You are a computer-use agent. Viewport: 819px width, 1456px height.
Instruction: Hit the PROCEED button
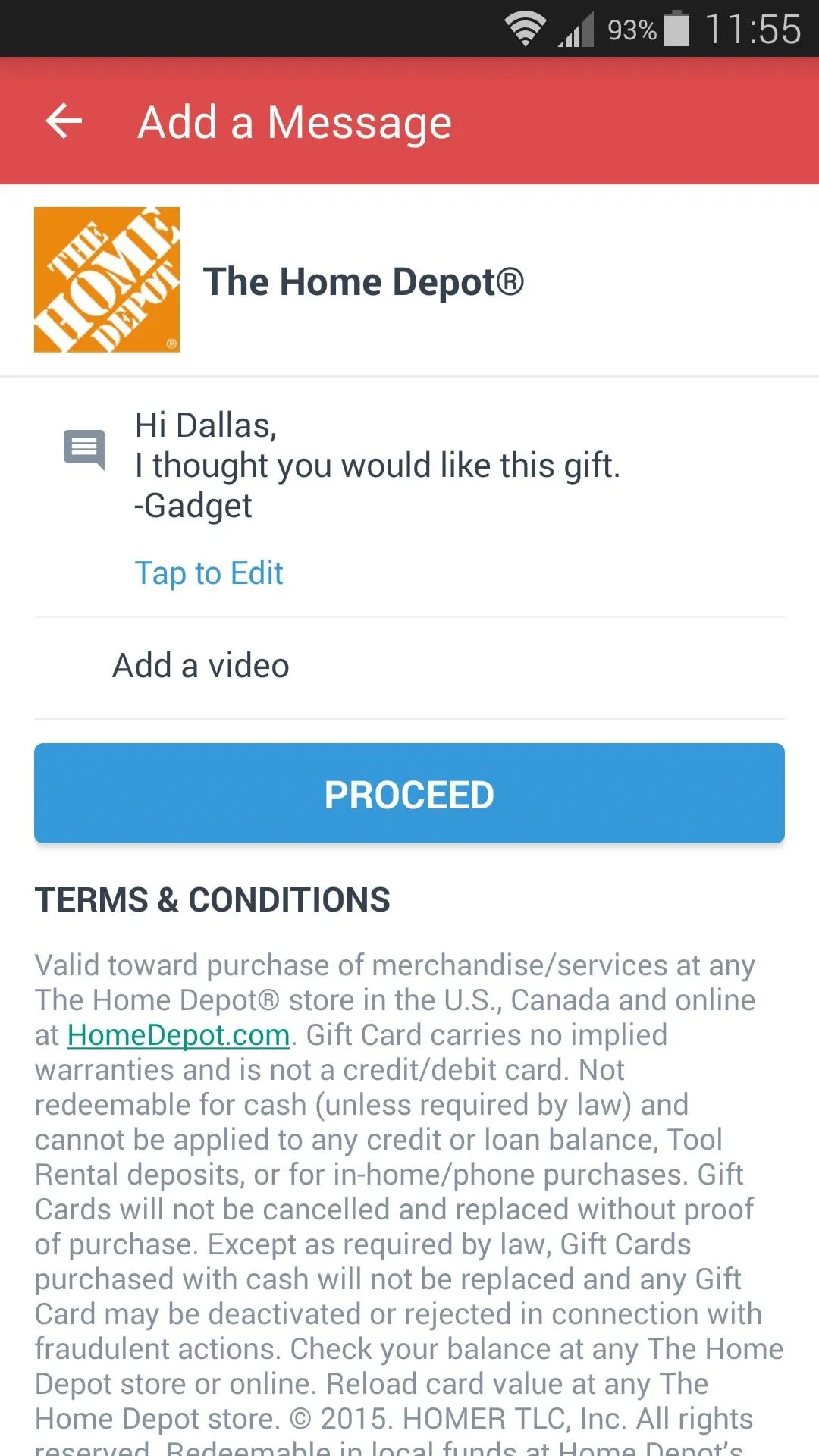[409, 793]
